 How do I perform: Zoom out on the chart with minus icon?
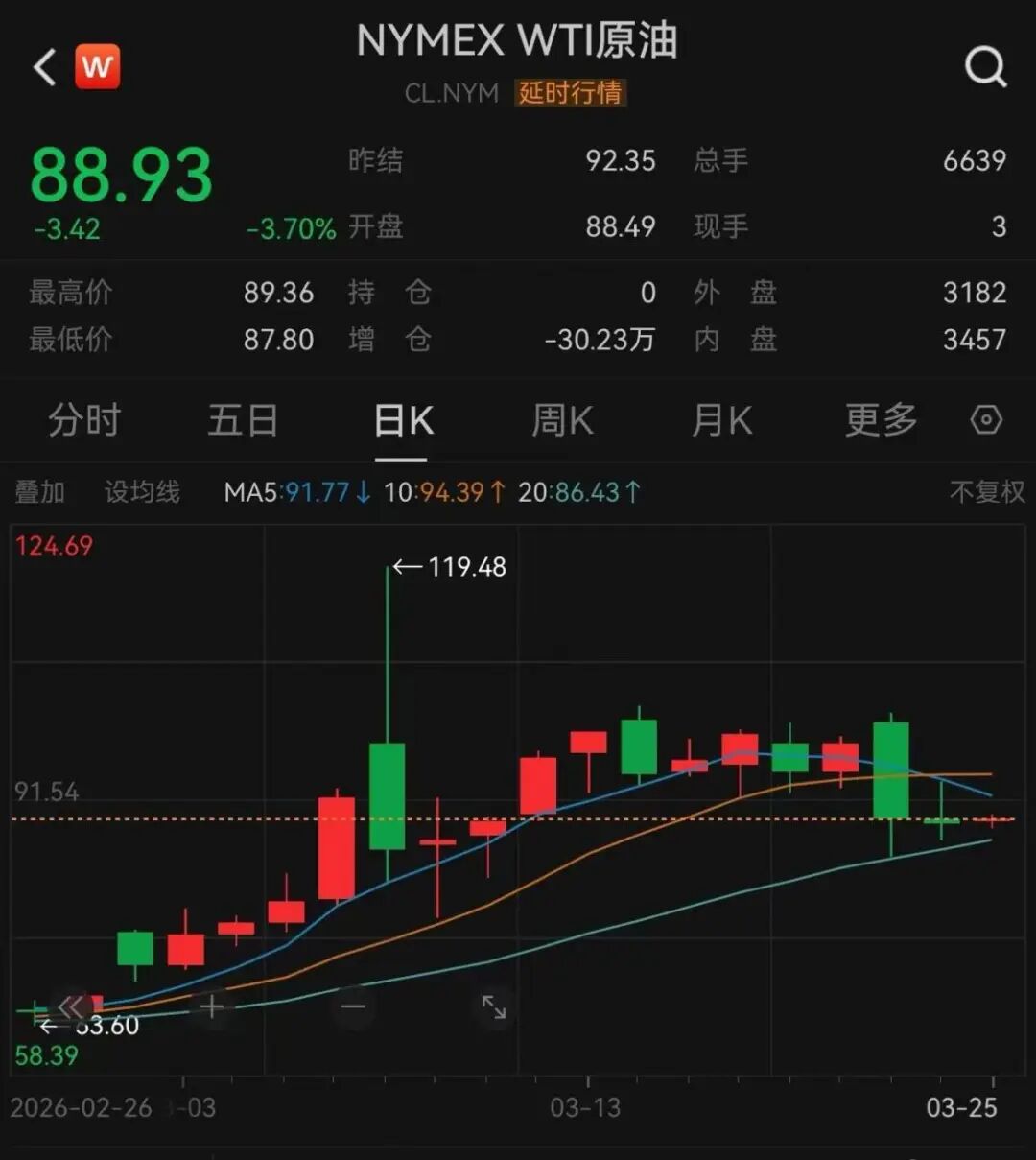pyautogui.click(x=353, y=1008)
